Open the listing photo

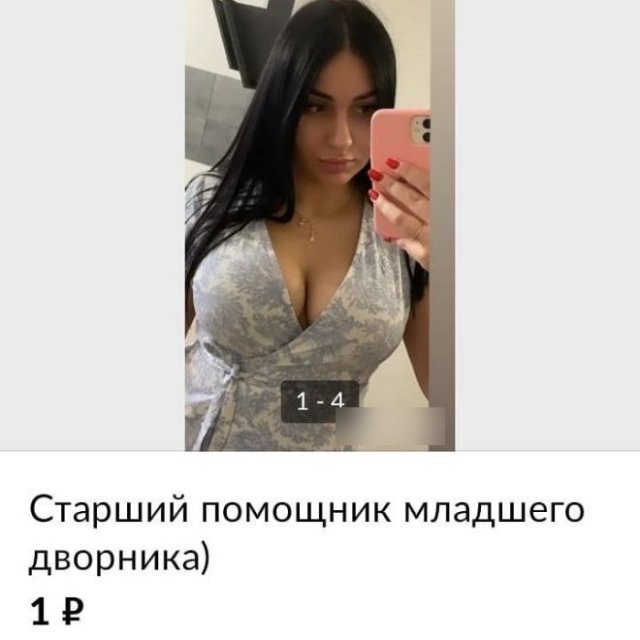pos(319,225)
